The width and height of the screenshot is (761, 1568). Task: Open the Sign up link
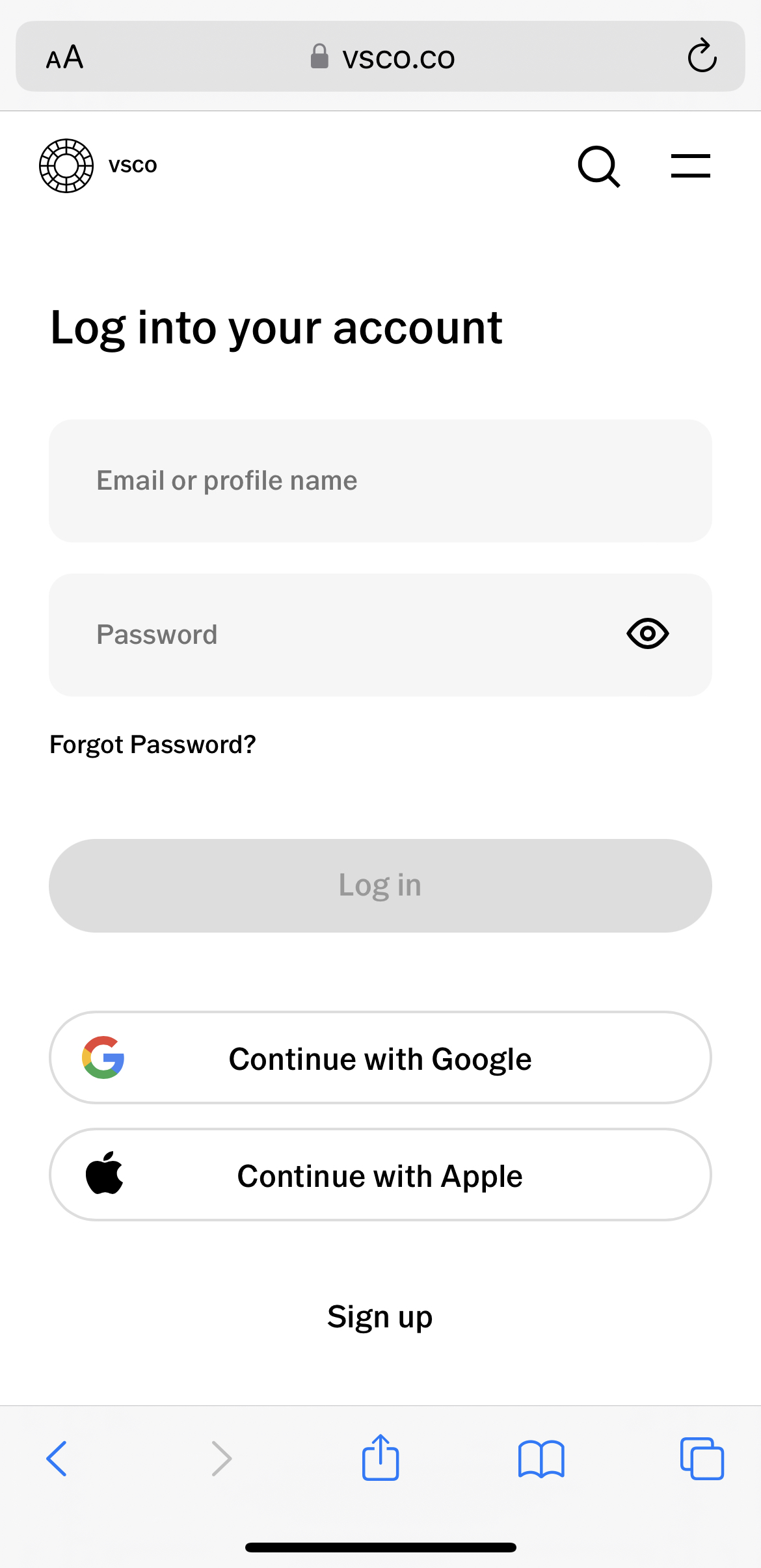(x=380, y=1317)
